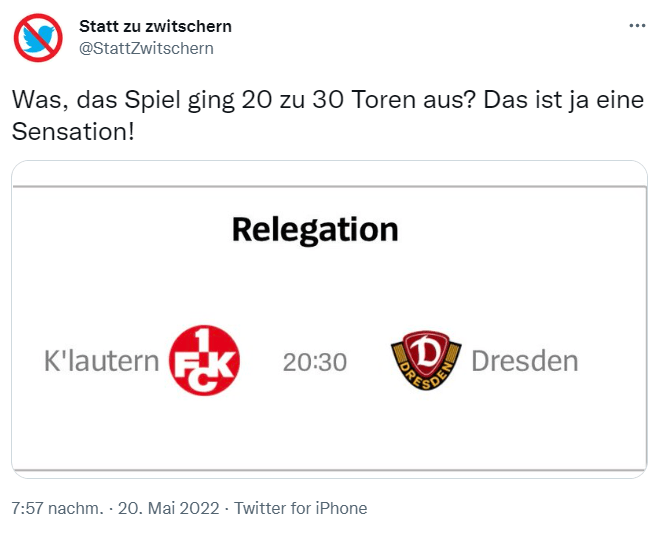The height and width of the screenshot is (535, 661).
Task: Open the @StattZwitschern handle link
Action: click(x=146, y=48)
